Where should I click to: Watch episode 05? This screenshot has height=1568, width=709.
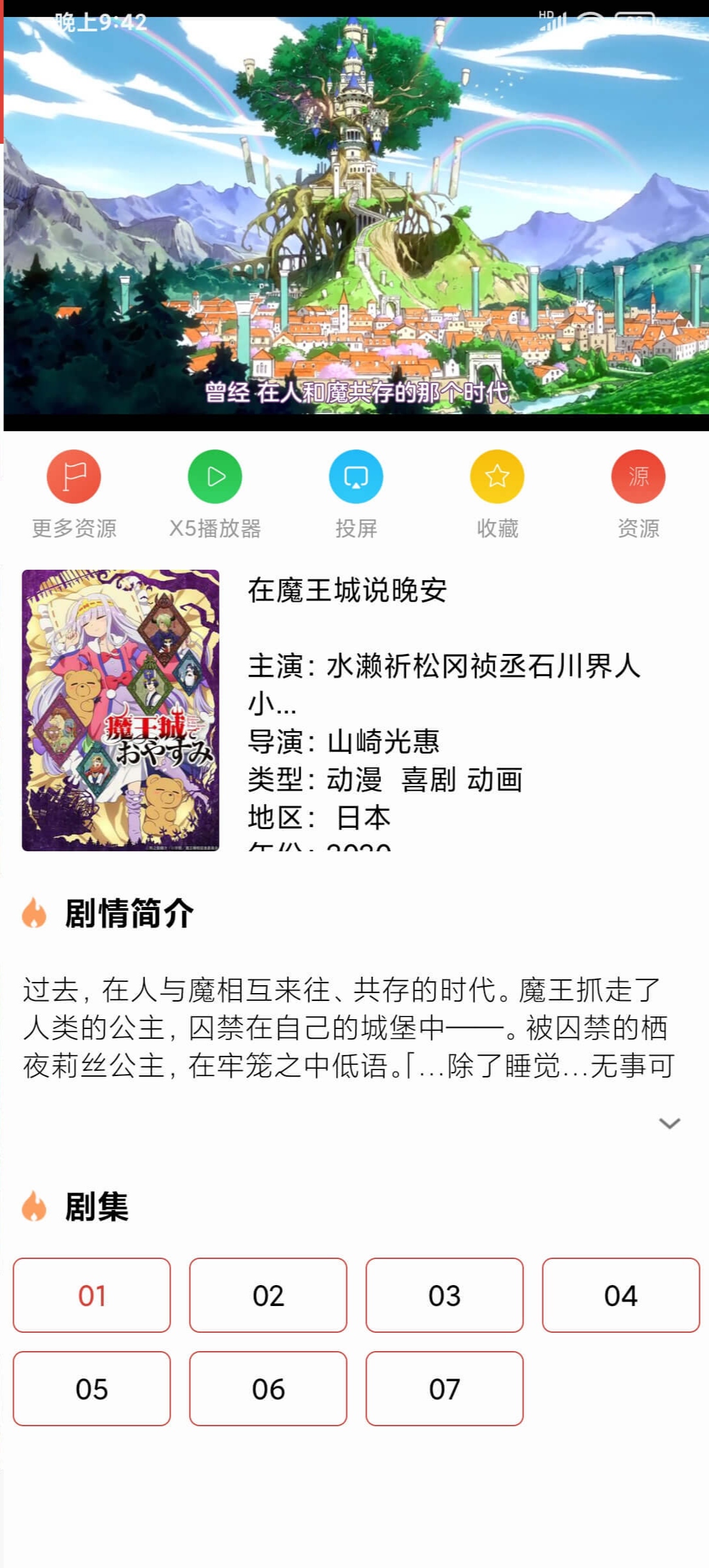91,1388
